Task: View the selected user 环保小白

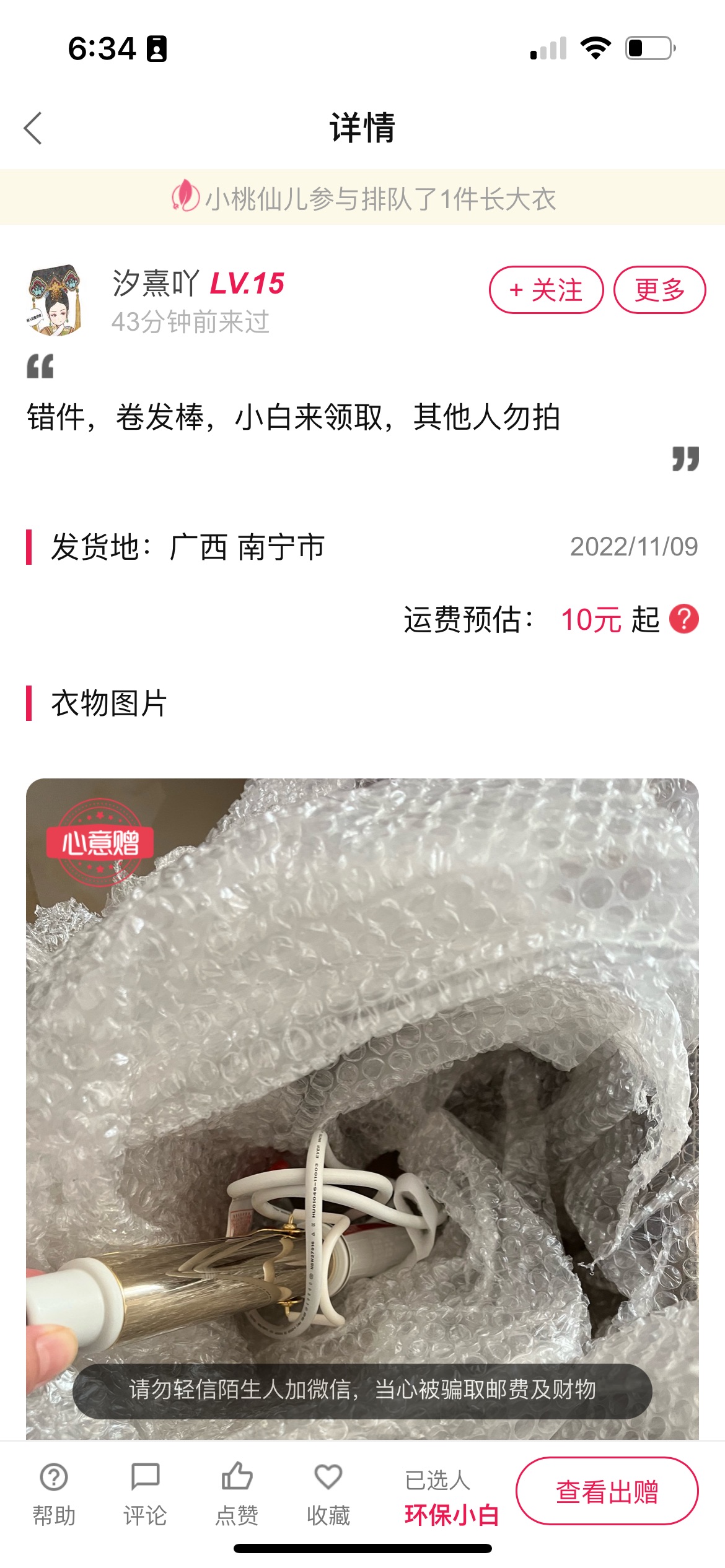Action: [x=452, y=1515]
